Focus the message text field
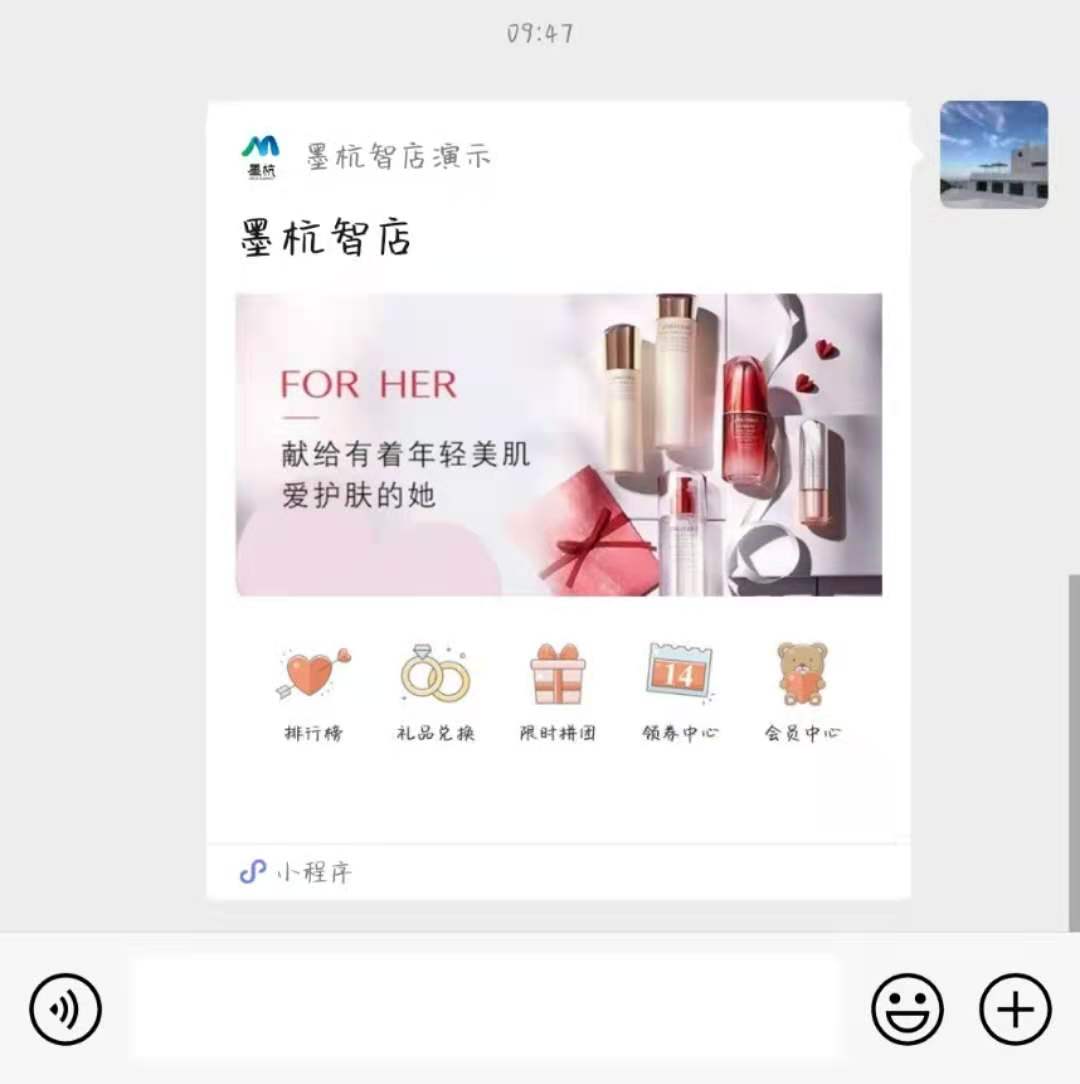Image resolution: width=1080 pixels, height=1084 pixels. tap(487, 1008)
